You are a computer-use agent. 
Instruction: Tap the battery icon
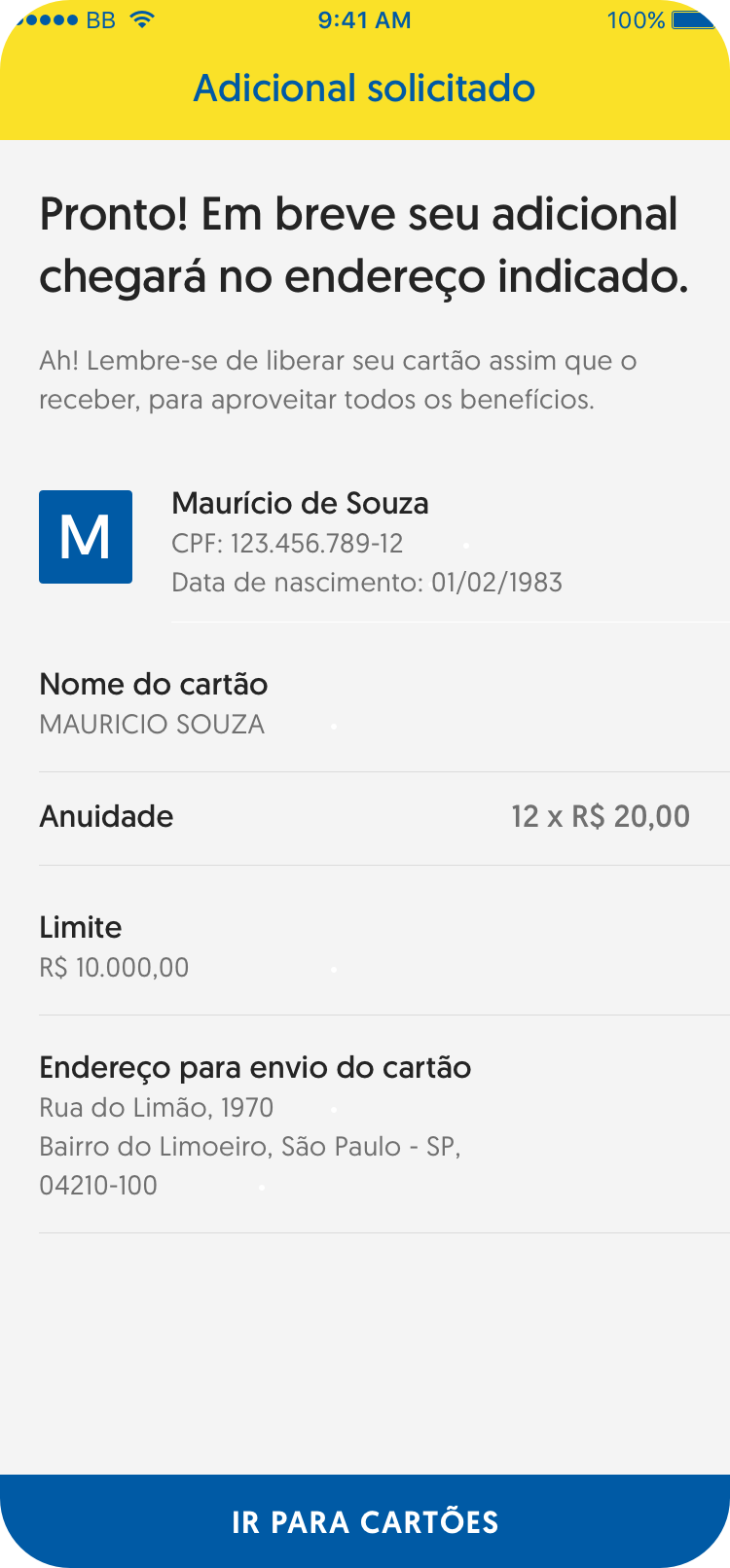point(692,19)
